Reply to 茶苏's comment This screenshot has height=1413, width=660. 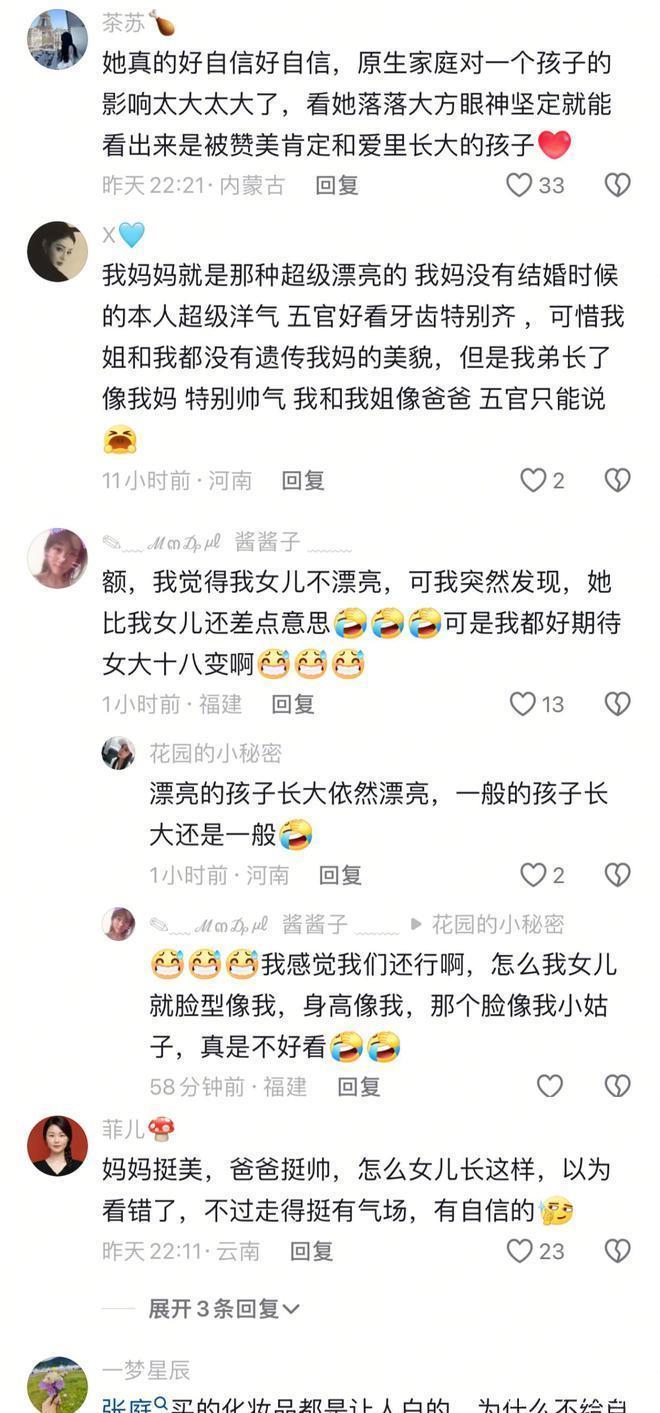point(336,185)
